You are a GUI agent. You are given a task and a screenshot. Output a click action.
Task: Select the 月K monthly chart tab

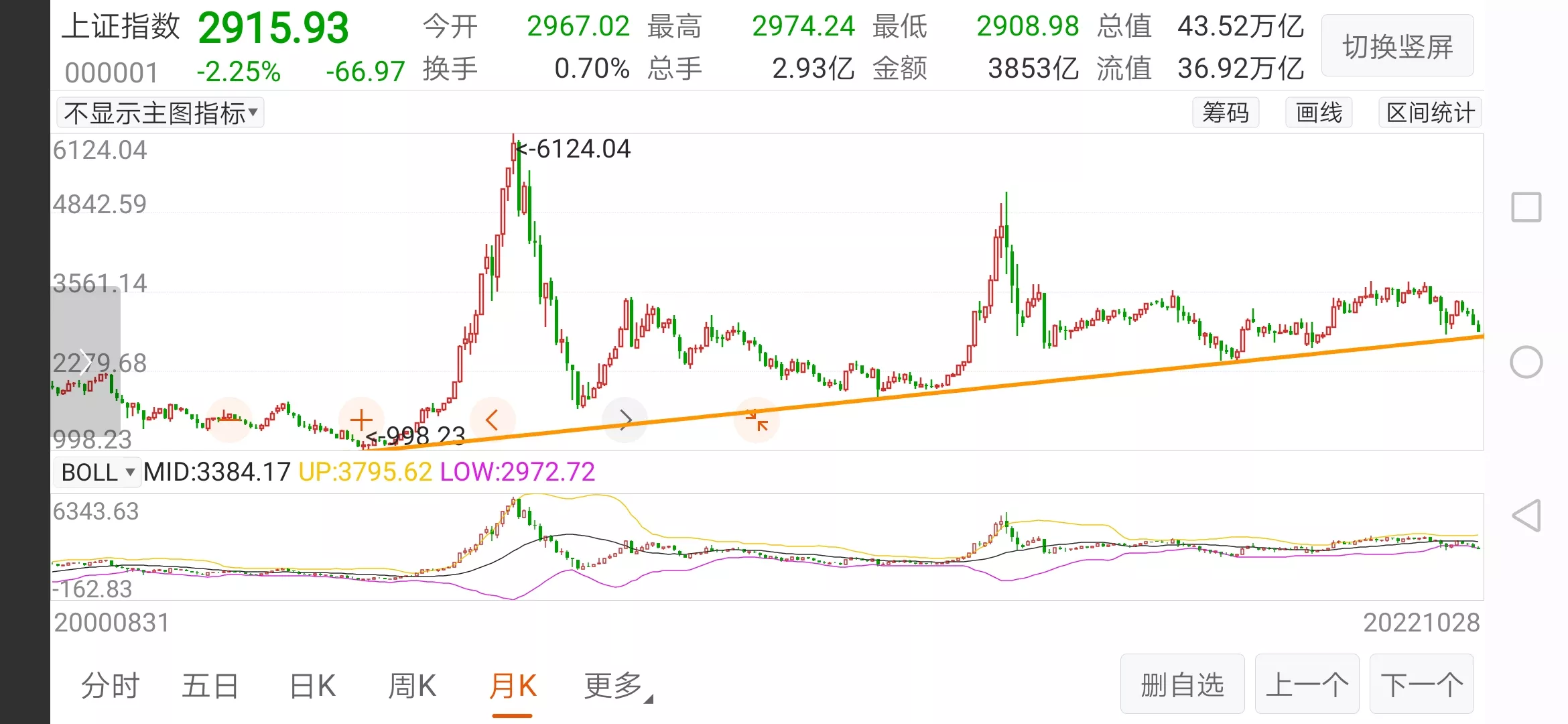coord(513,686)
